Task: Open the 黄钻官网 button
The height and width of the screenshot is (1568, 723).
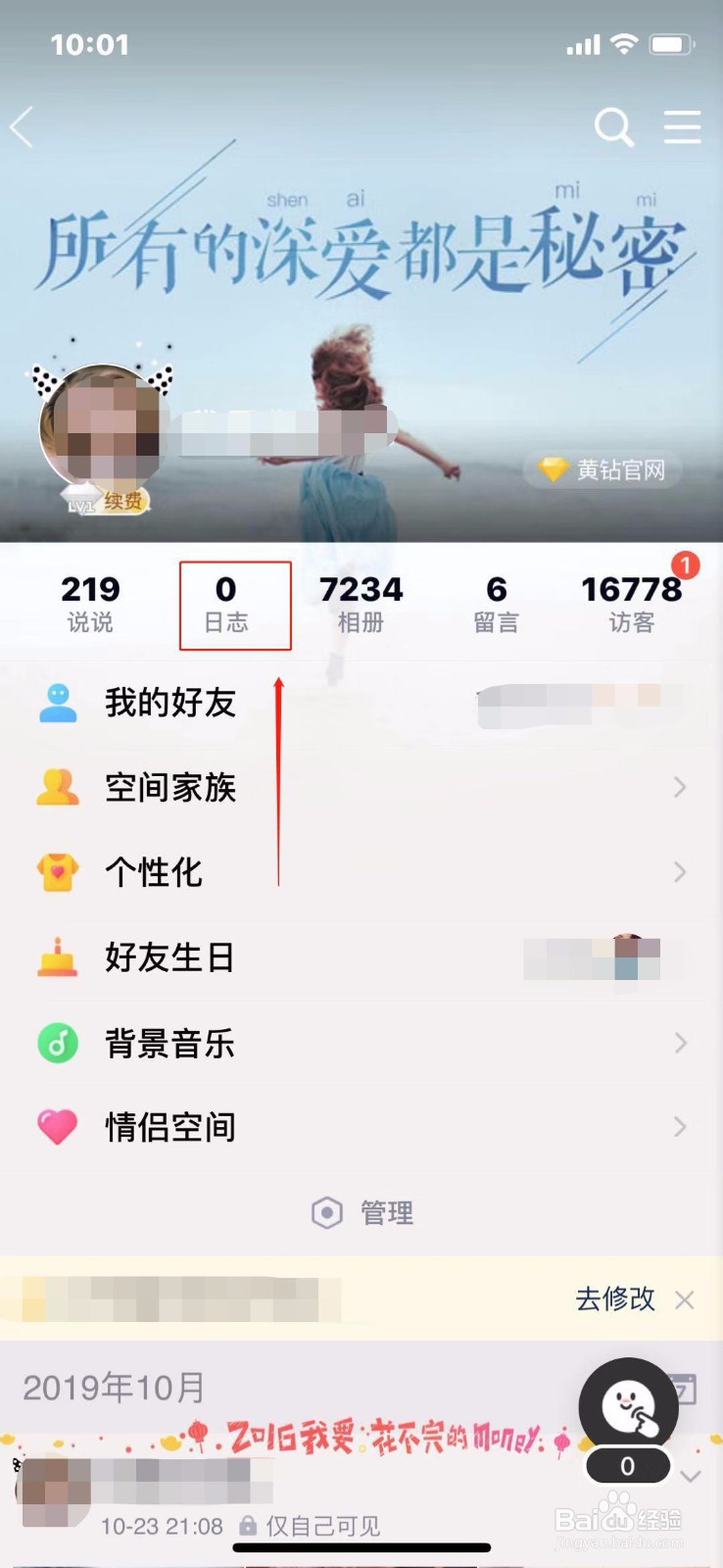Action: (x=602, y=469)
